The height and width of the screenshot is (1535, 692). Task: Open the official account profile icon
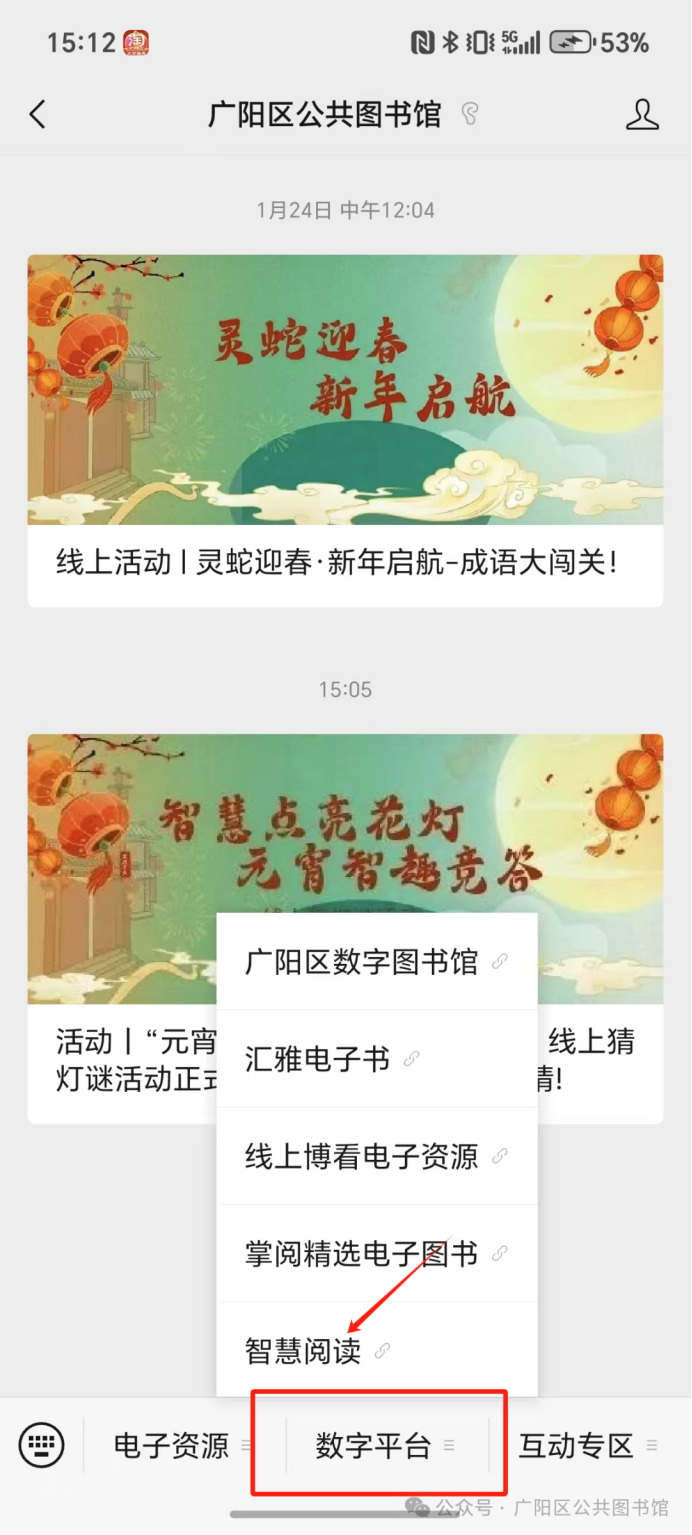click(x=642, y=115)
